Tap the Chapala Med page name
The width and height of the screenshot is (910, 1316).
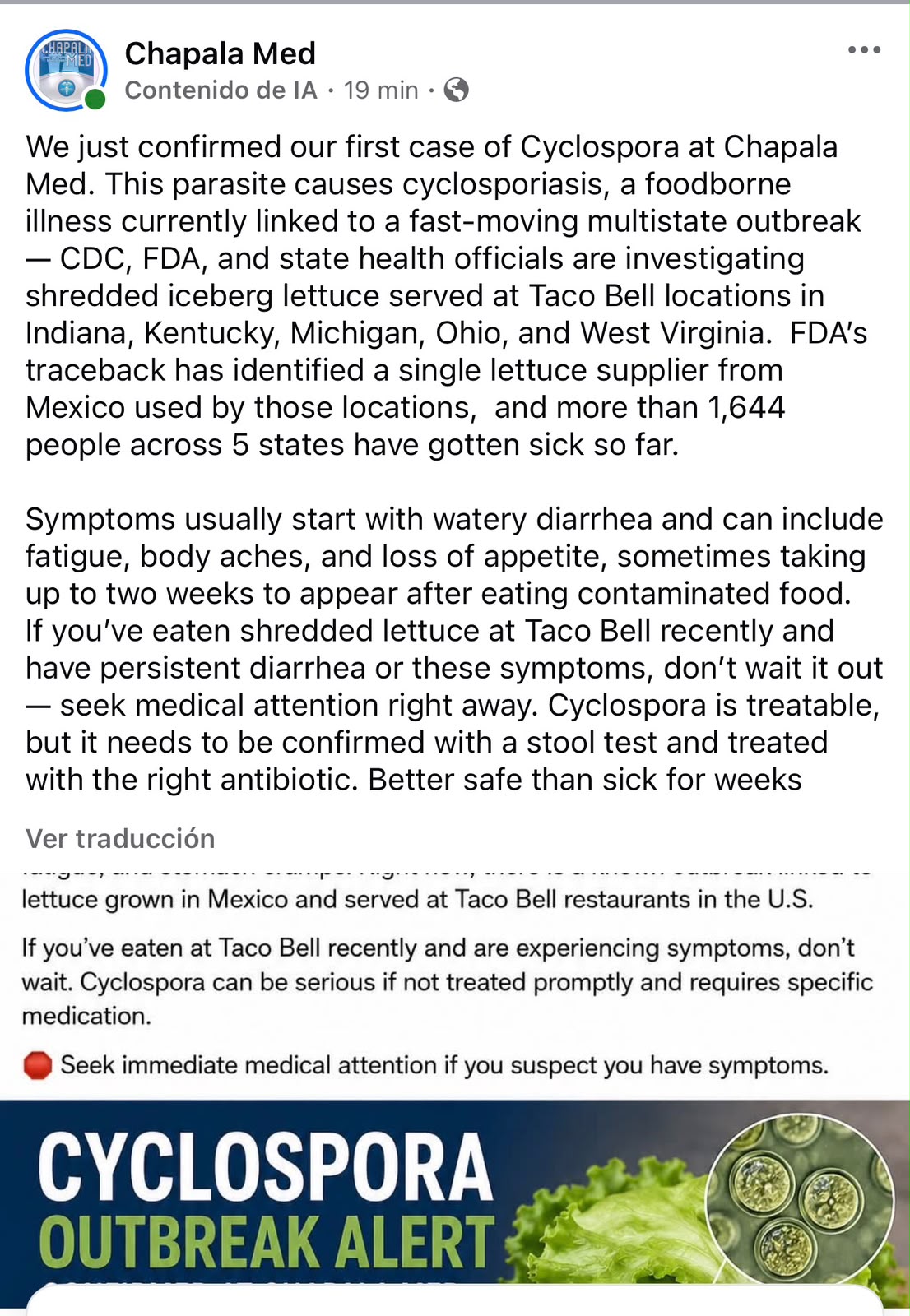(x=220, y=53)
